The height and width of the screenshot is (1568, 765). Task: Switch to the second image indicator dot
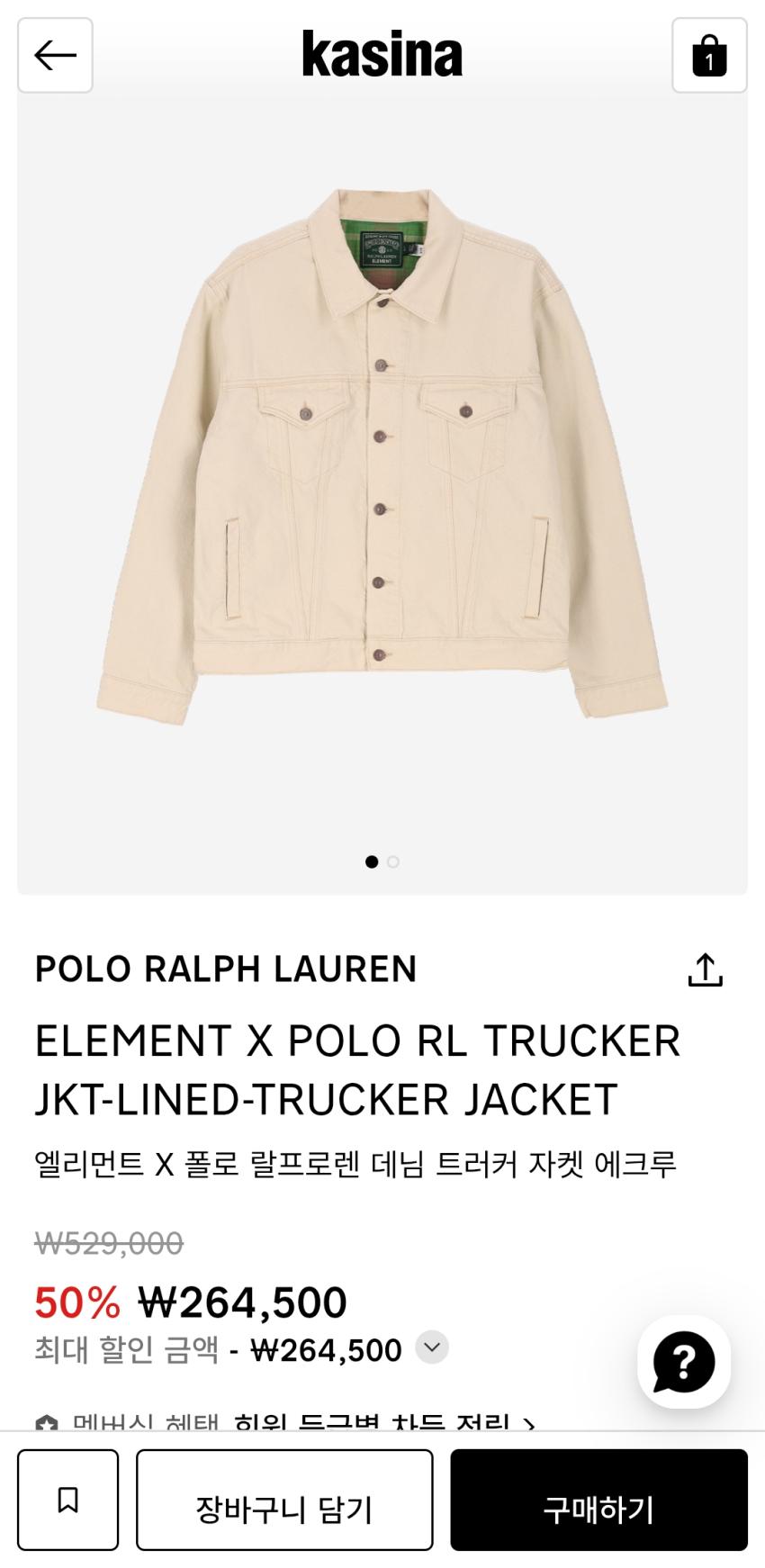[x=393, y=861]
